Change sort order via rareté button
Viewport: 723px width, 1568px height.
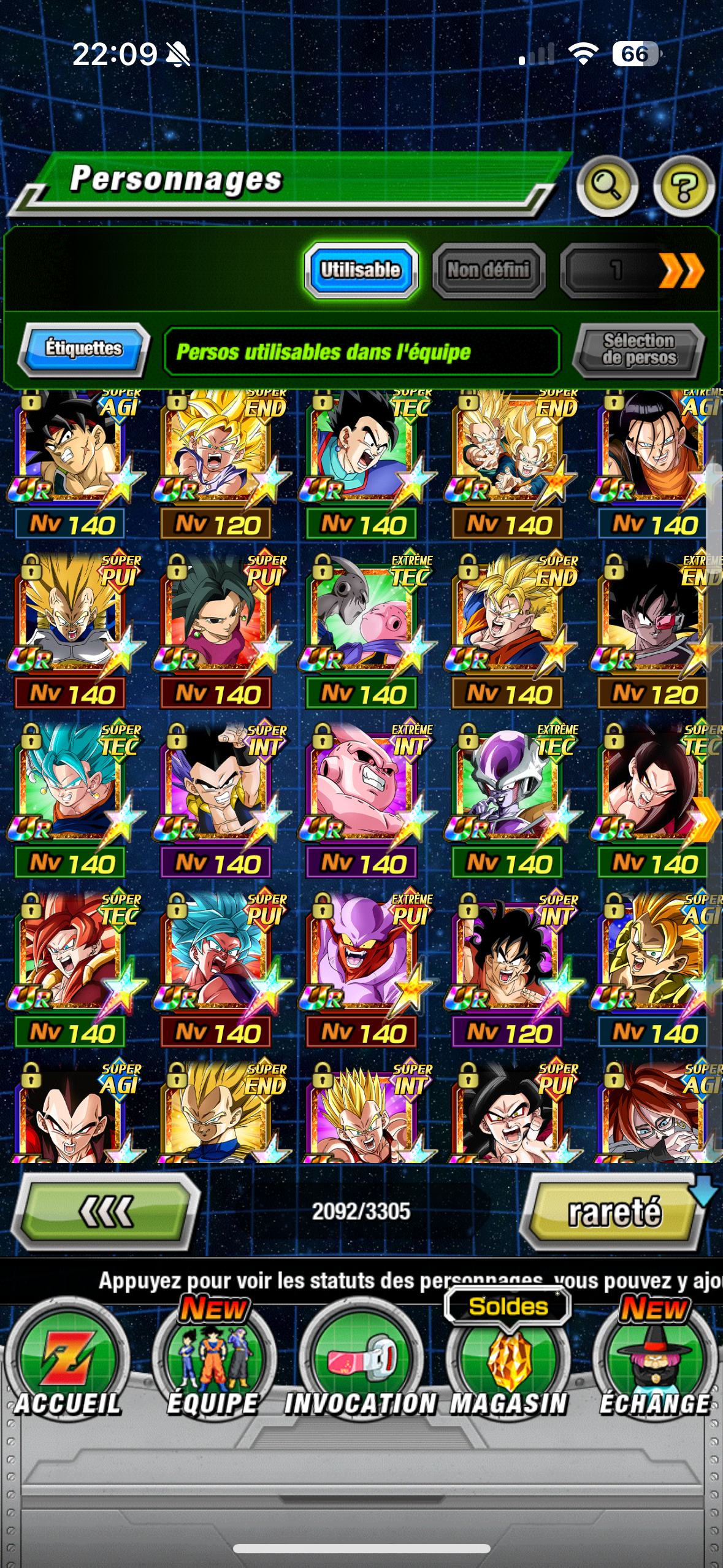coord(614,1212)
